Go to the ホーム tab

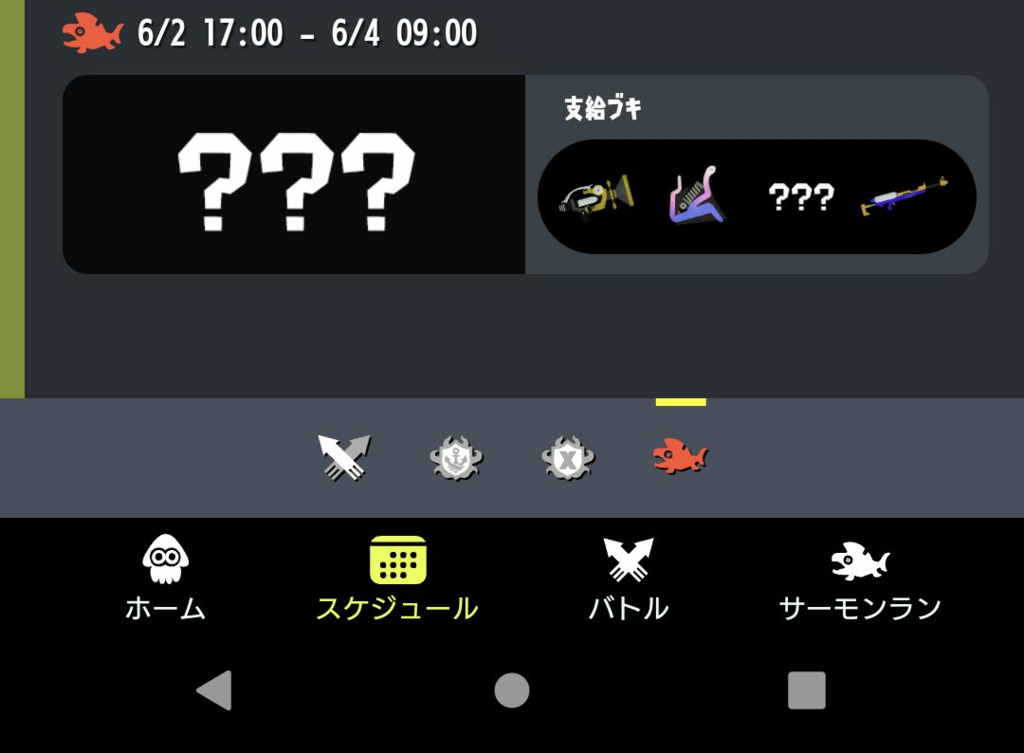pos(165,578)
